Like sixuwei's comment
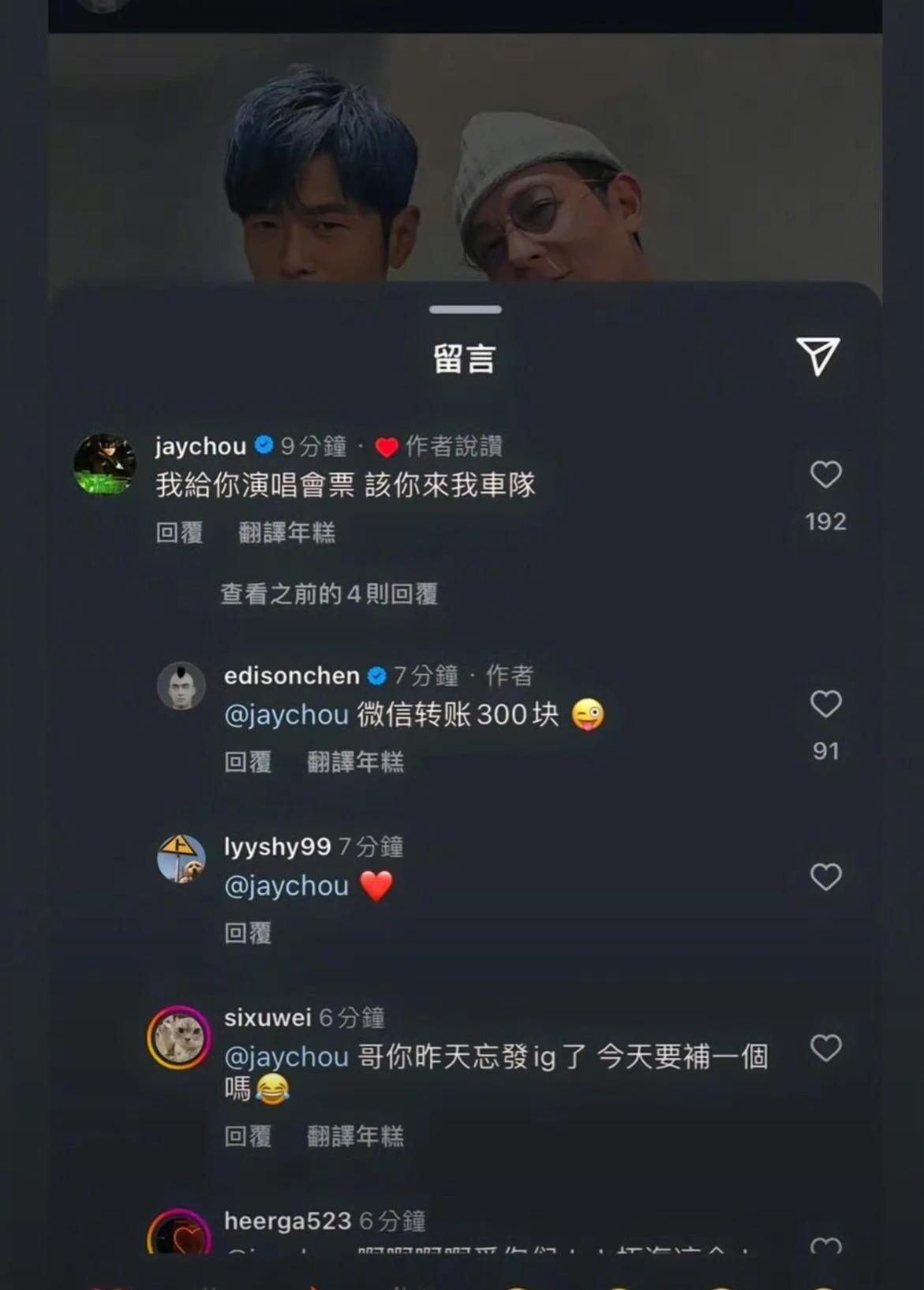The width and height of the screenshot is (924, 1290). click(x=825, y=1048)
